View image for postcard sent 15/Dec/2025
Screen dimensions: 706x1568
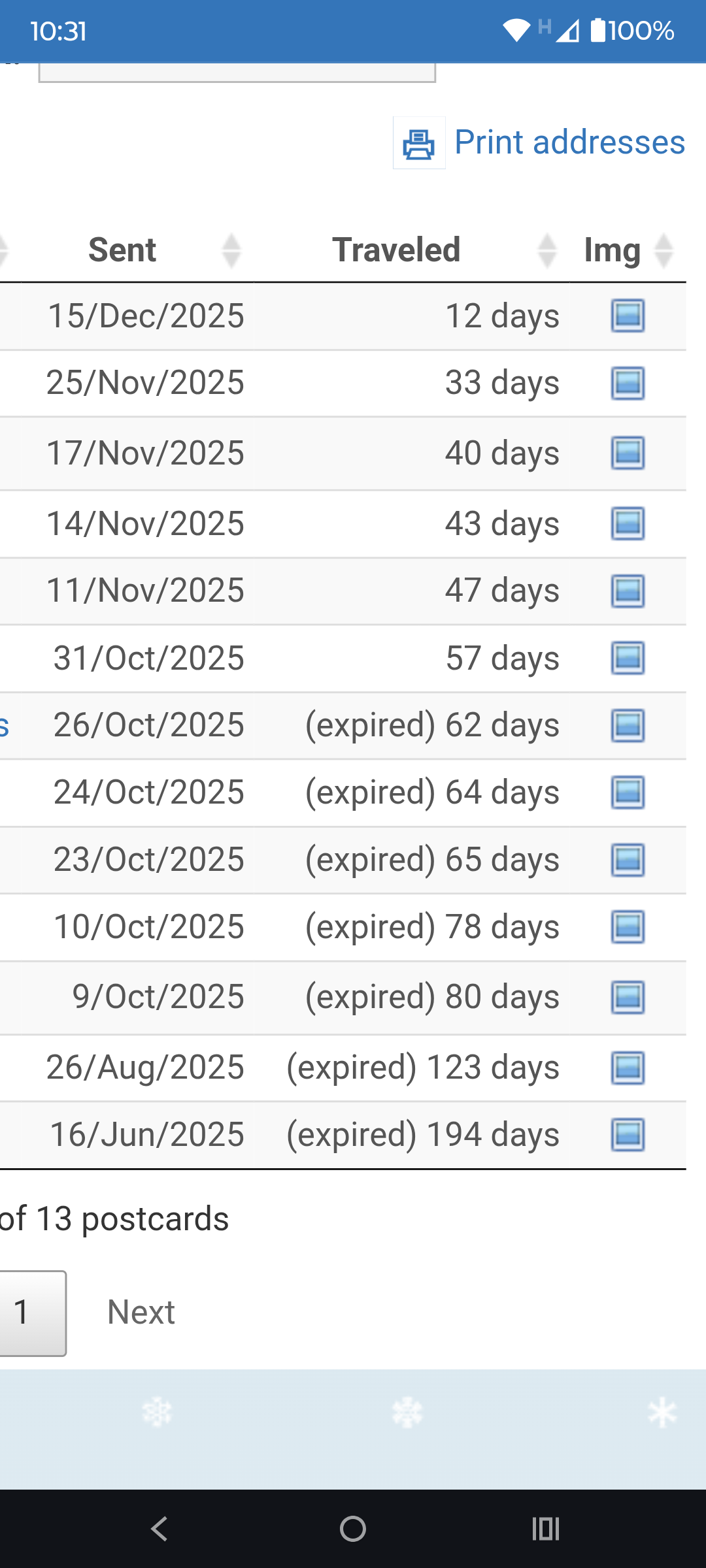tap(628, 316)
